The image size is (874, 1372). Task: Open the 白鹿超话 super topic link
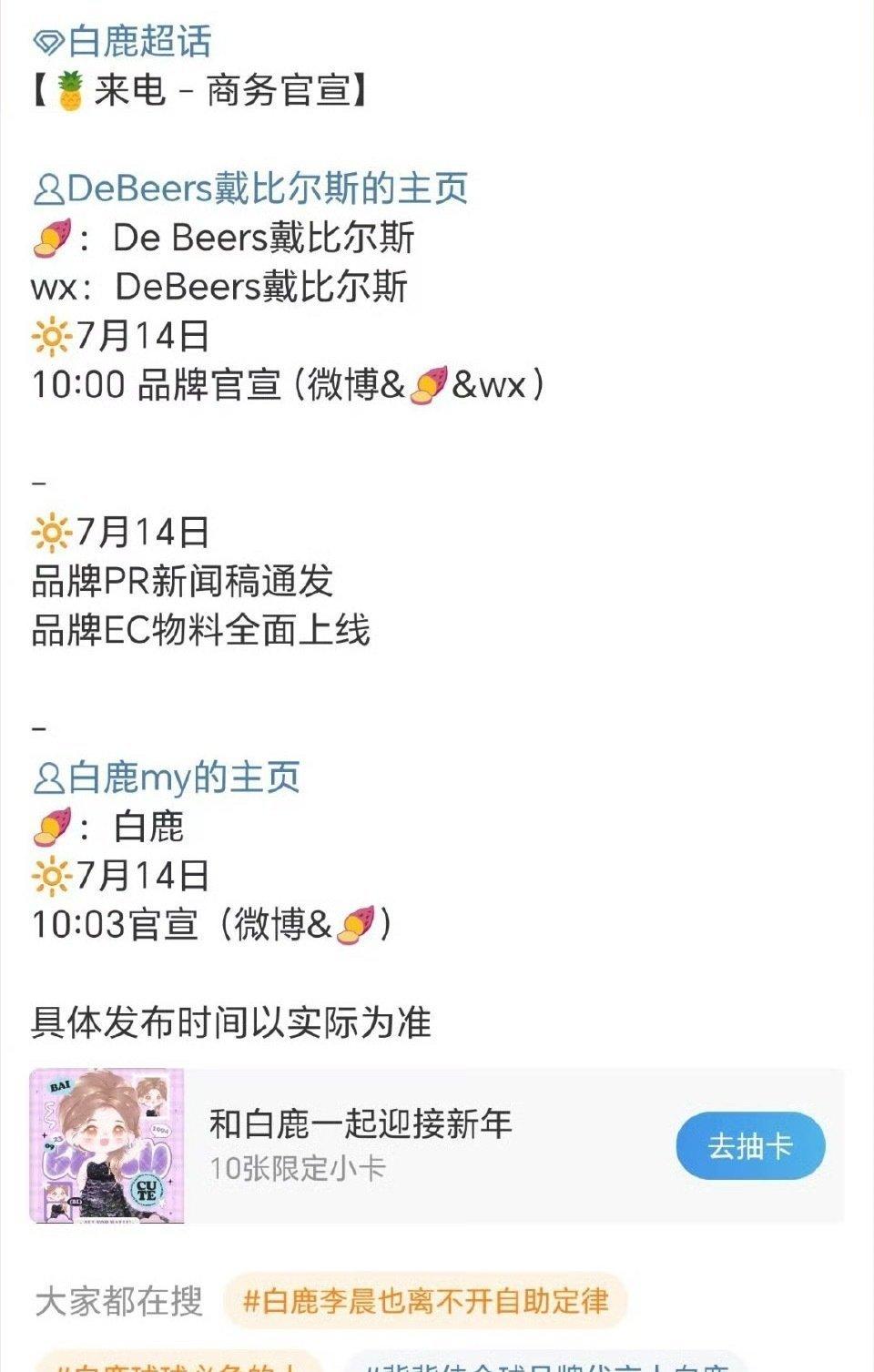point(123,41)
